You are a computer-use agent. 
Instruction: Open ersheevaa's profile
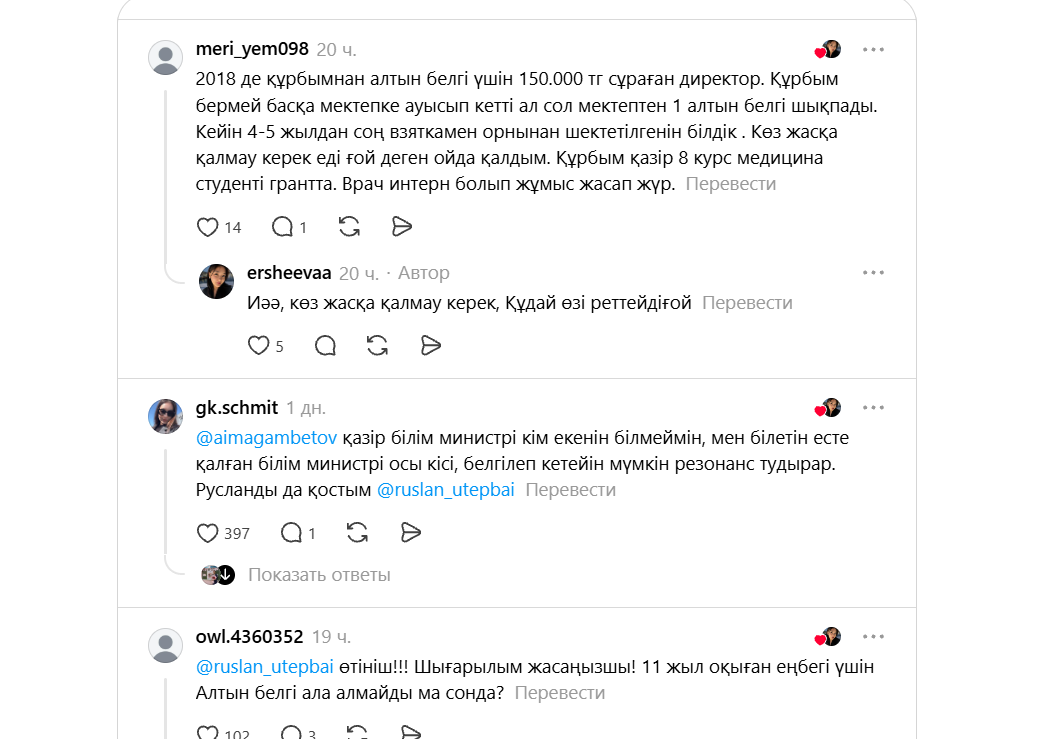(x=289, y=273)
